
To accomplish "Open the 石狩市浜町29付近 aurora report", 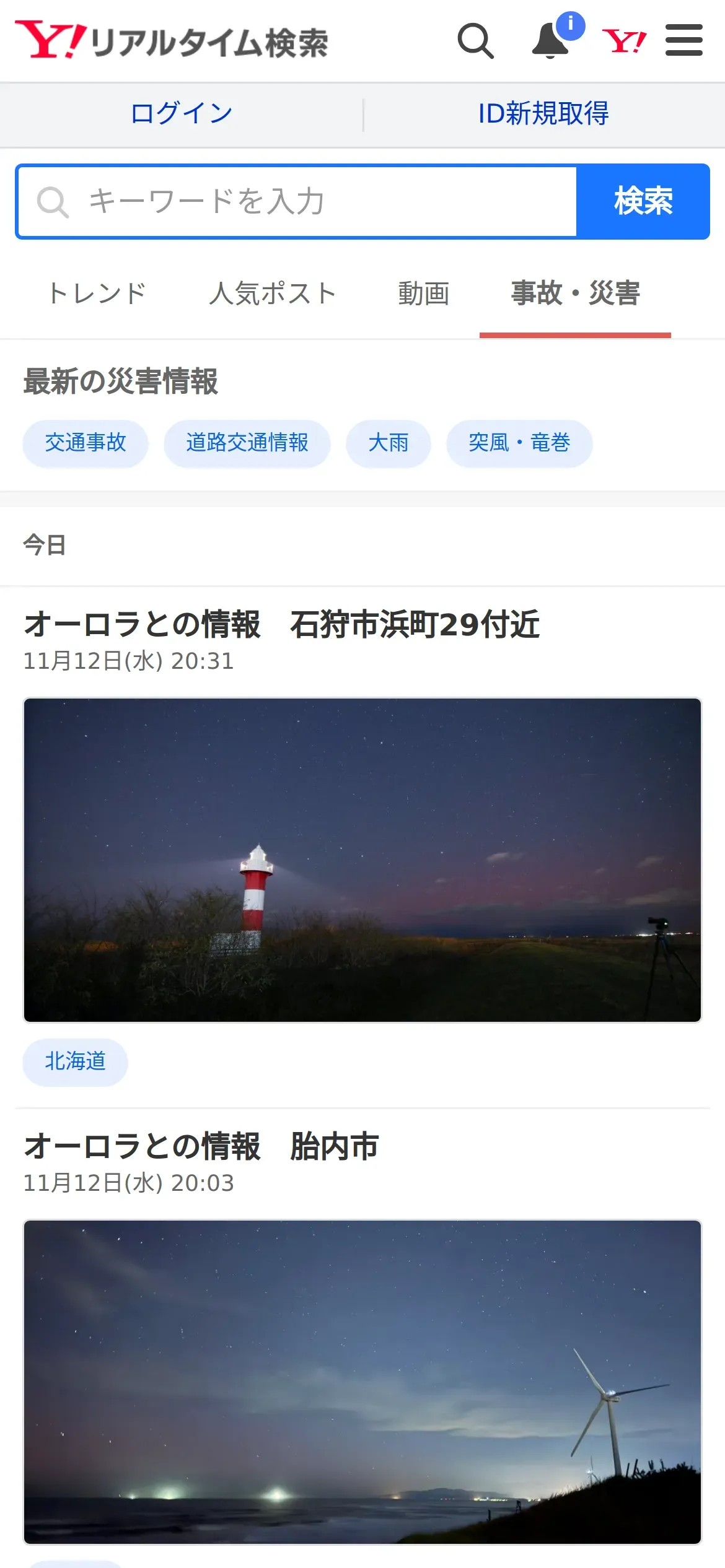I will point(282,624).
